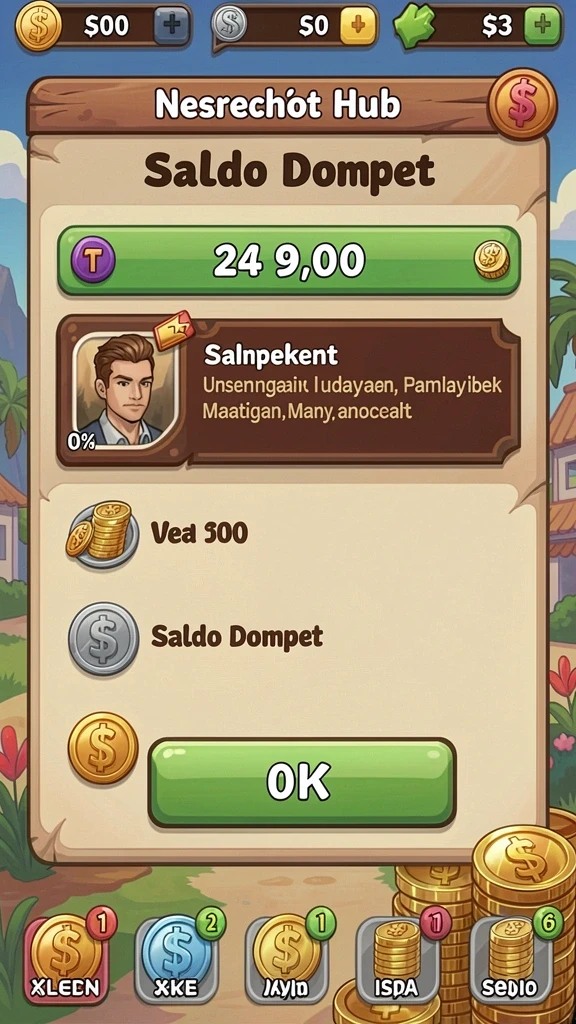This screenshot has width=576, height=1024.
Task: Open the Salnpekent profile card
Action: (x=288, y=391)
